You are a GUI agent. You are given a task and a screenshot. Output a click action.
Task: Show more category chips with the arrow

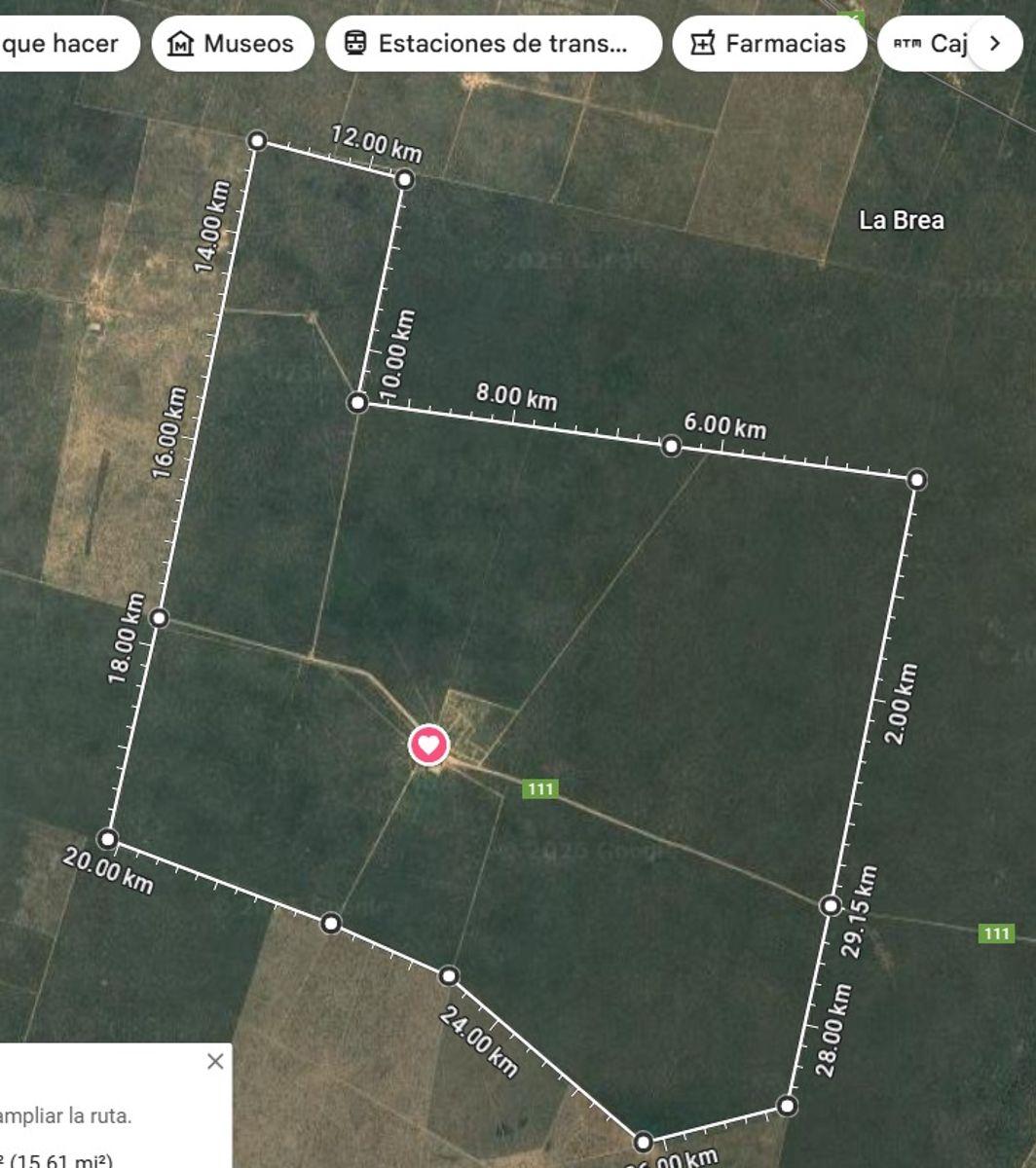pos(994,44)
